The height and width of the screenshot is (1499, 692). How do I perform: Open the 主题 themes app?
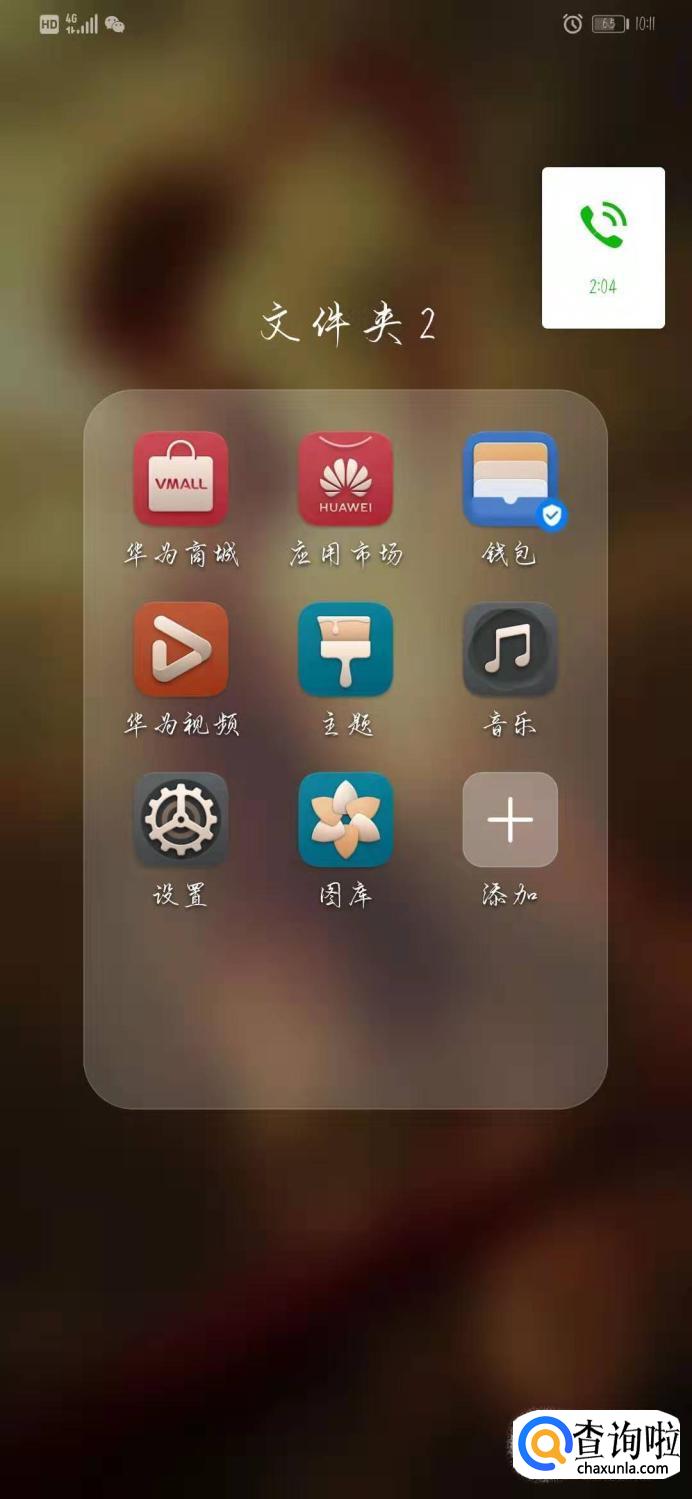coord(345,649)
